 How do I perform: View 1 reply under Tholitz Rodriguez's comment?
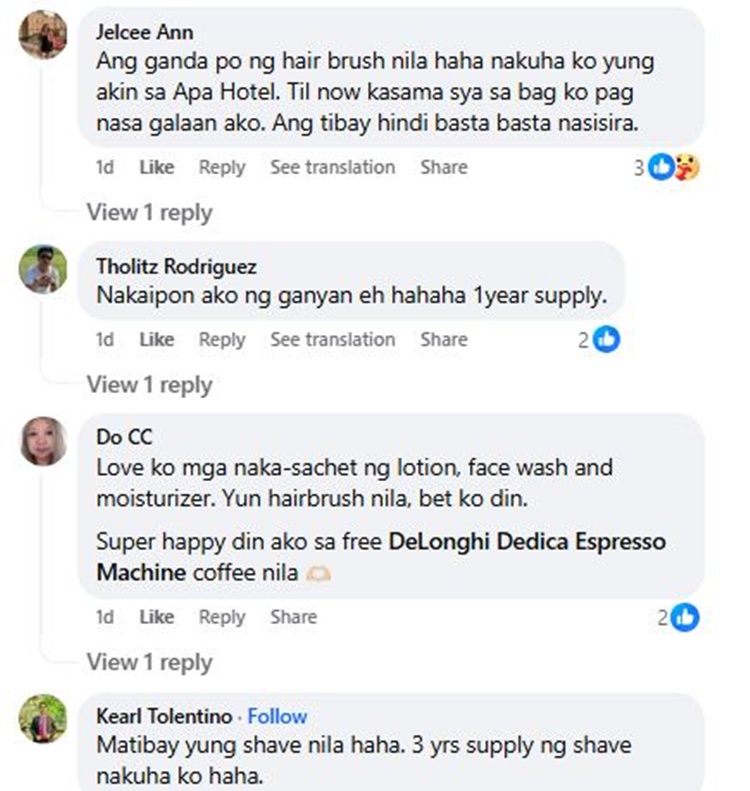pos(149,385)
